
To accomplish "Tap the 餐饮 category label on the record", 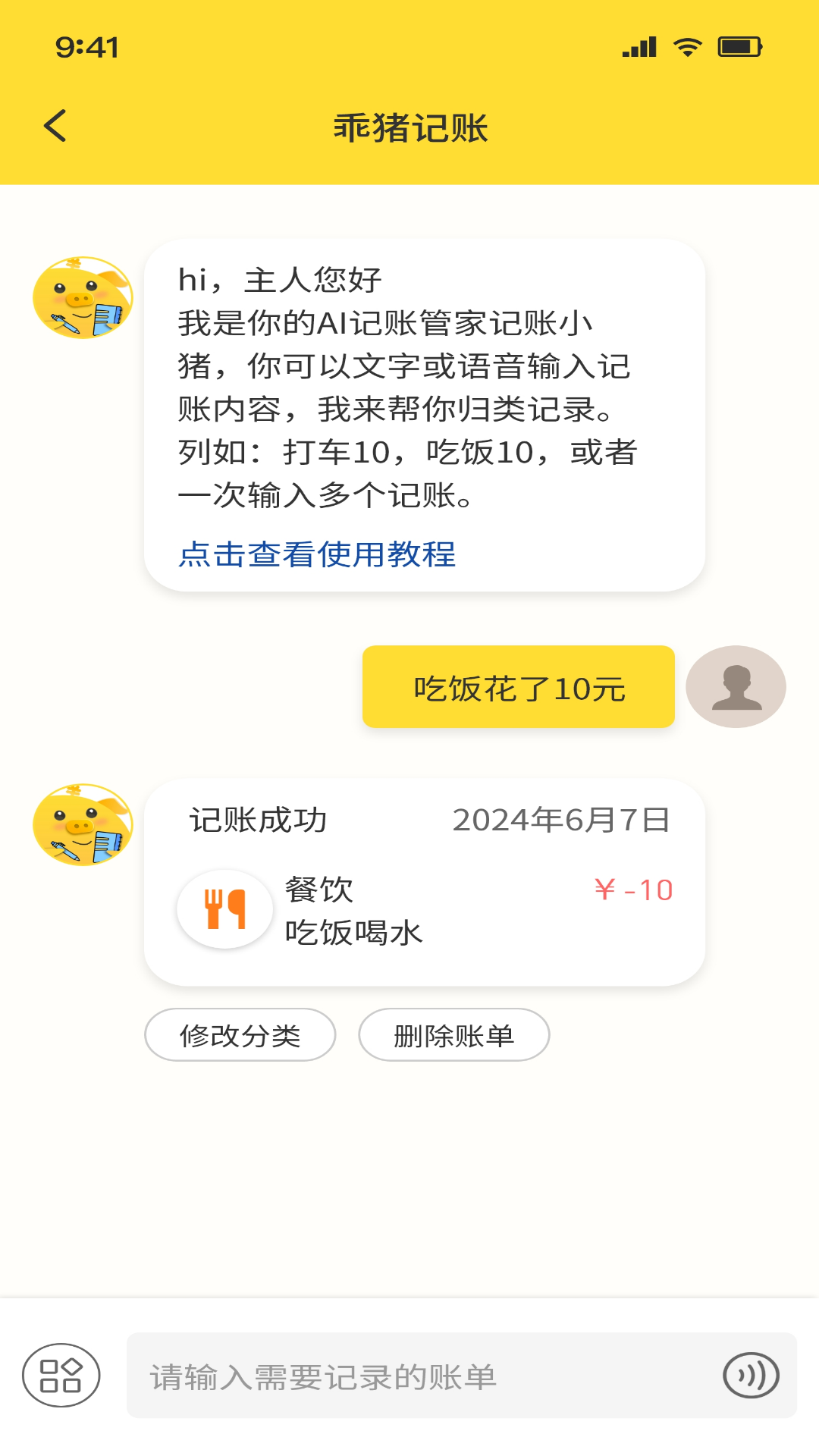I will [319, 890].
